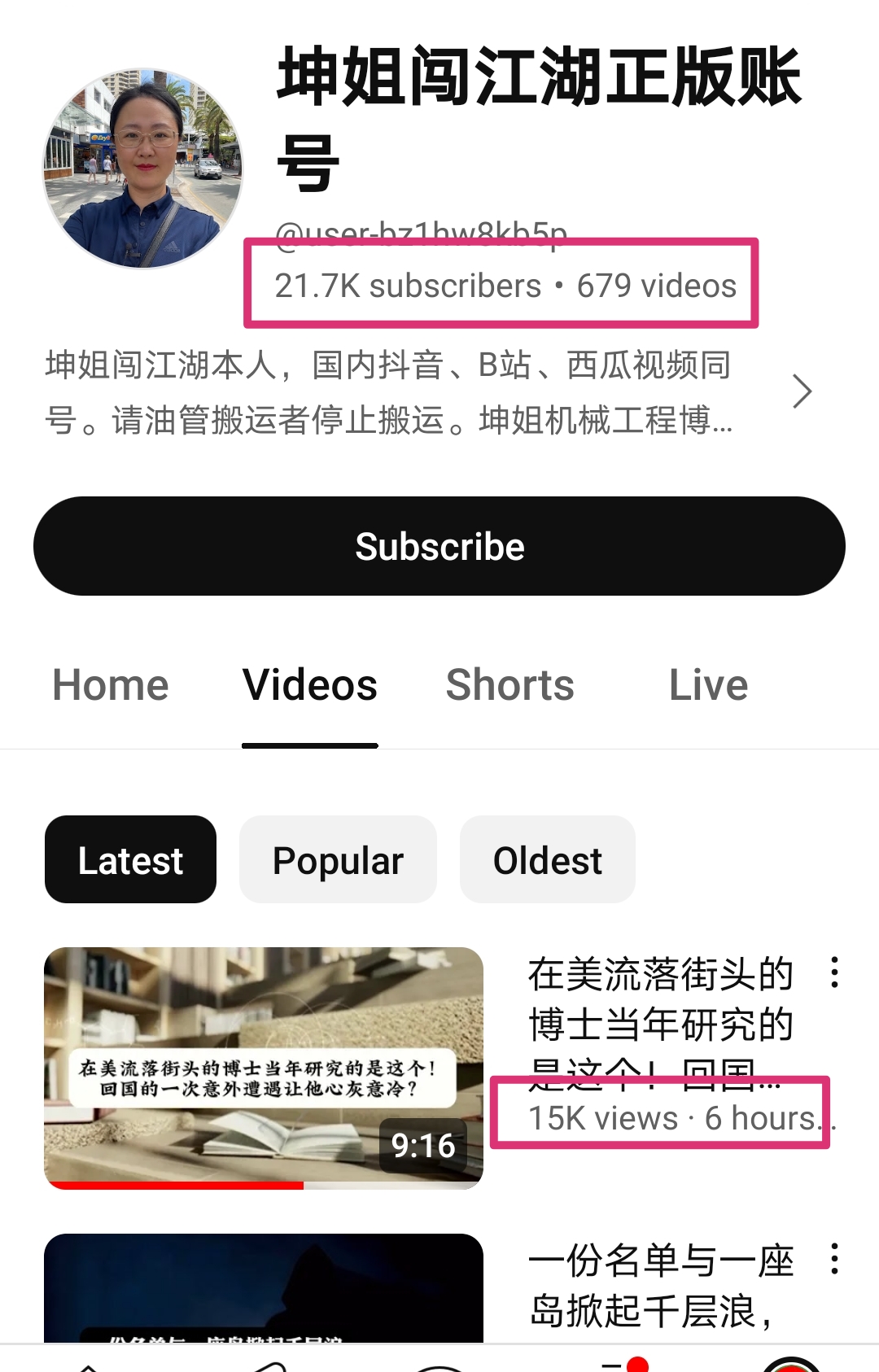
Task: Open options menu for the 15K views video
Action: (x=834, y=972)
